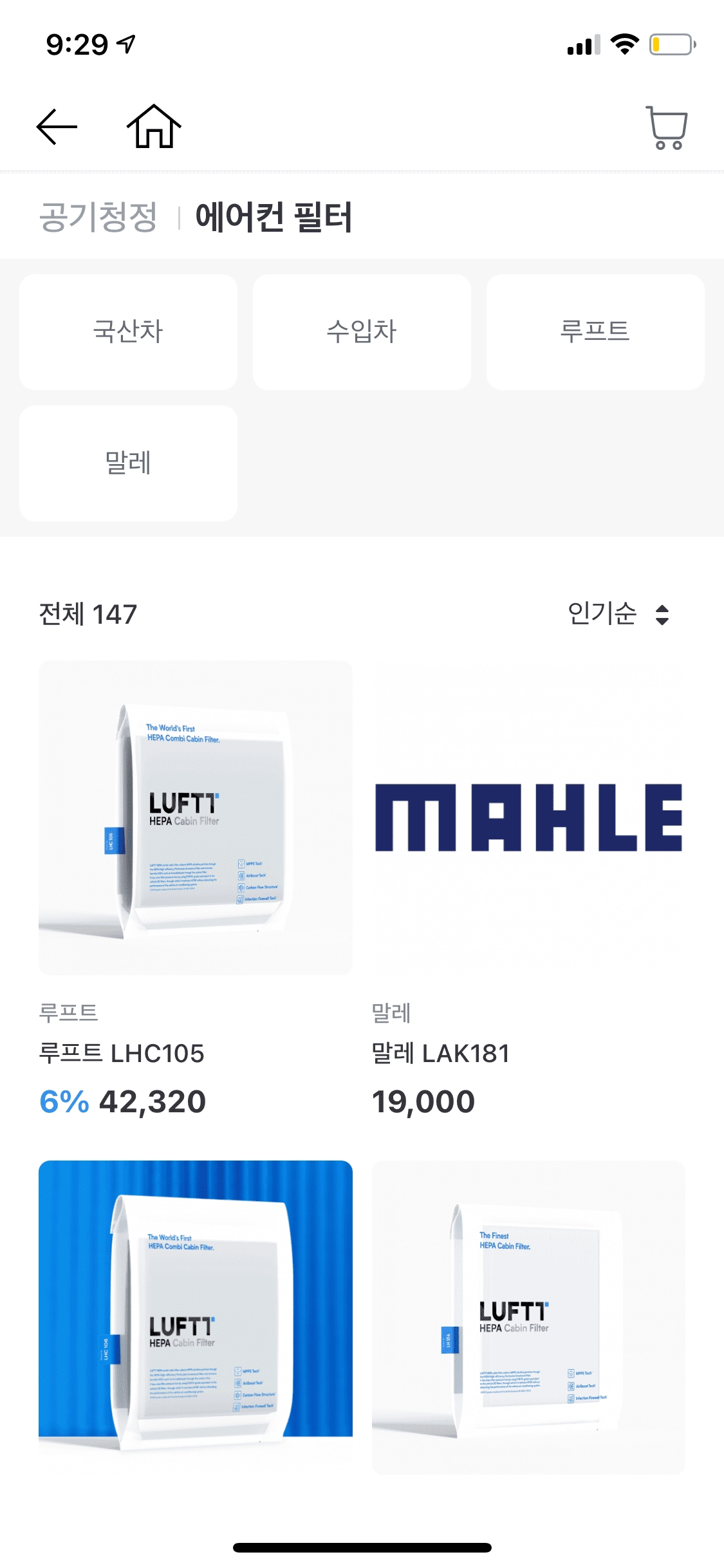Open the 말레 LAK181 product
This screenshot has height=1568, width=724.
(528, 817)
